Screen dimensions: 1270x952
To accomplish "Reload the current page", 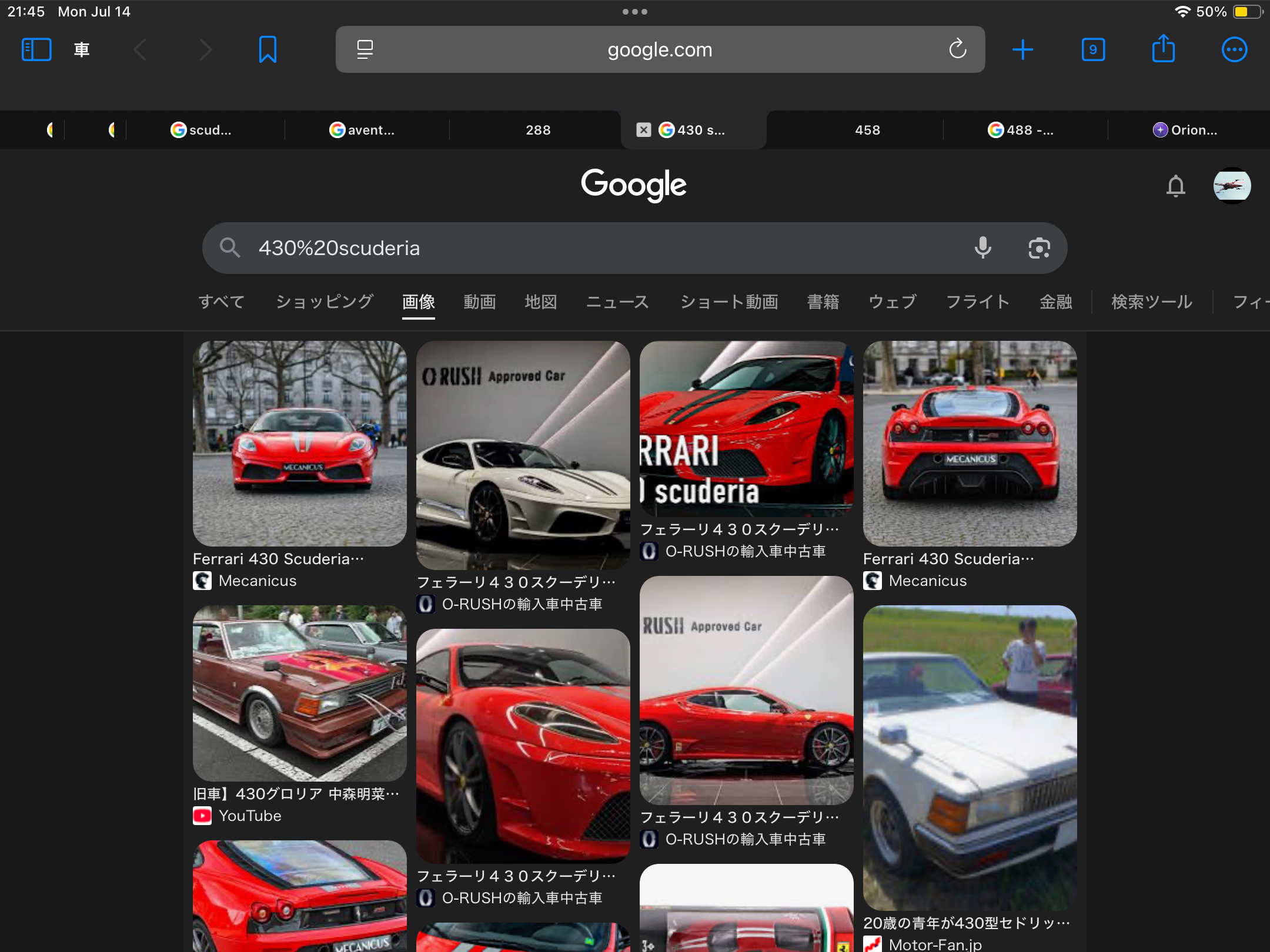I will tap(957, 49).
